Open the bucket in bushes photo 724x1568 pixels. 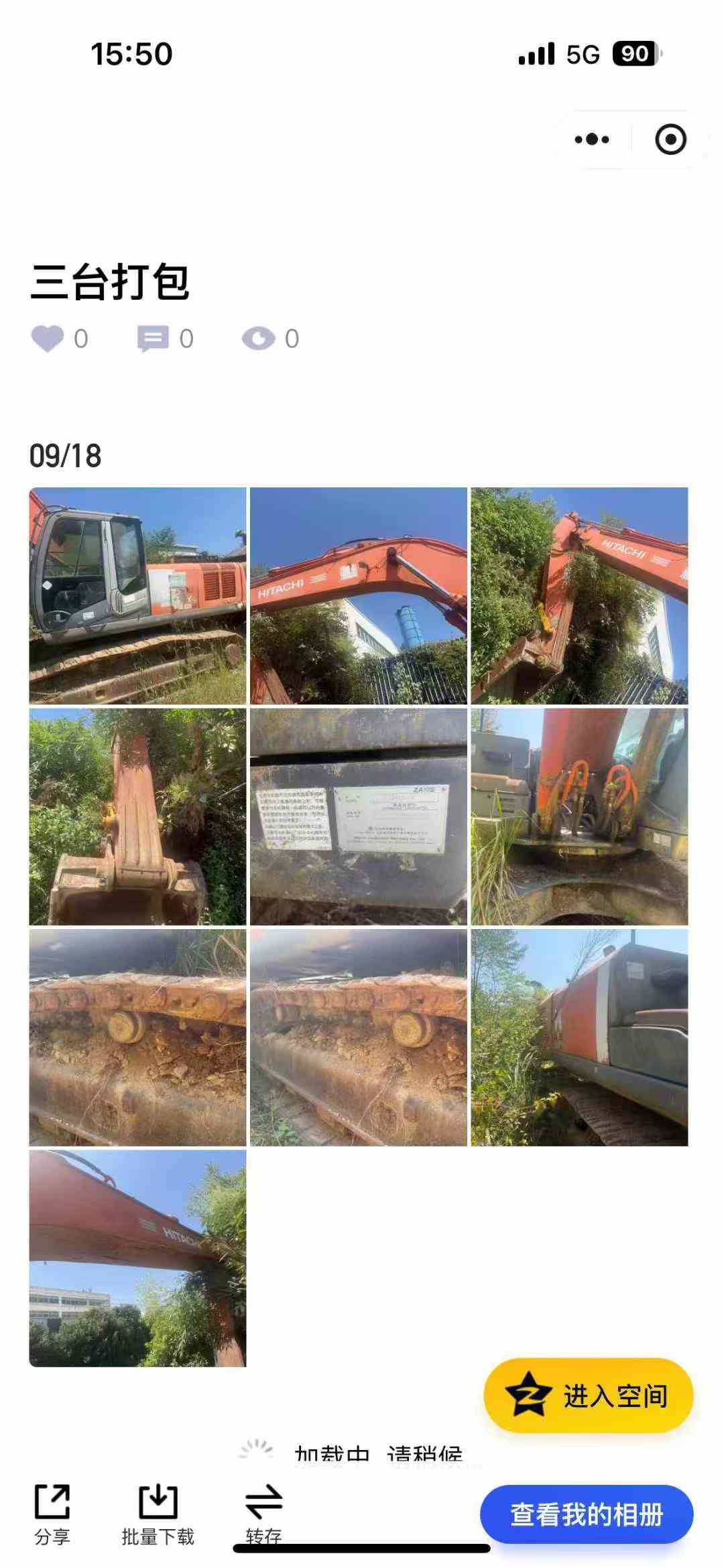click(x=137, y=817)
